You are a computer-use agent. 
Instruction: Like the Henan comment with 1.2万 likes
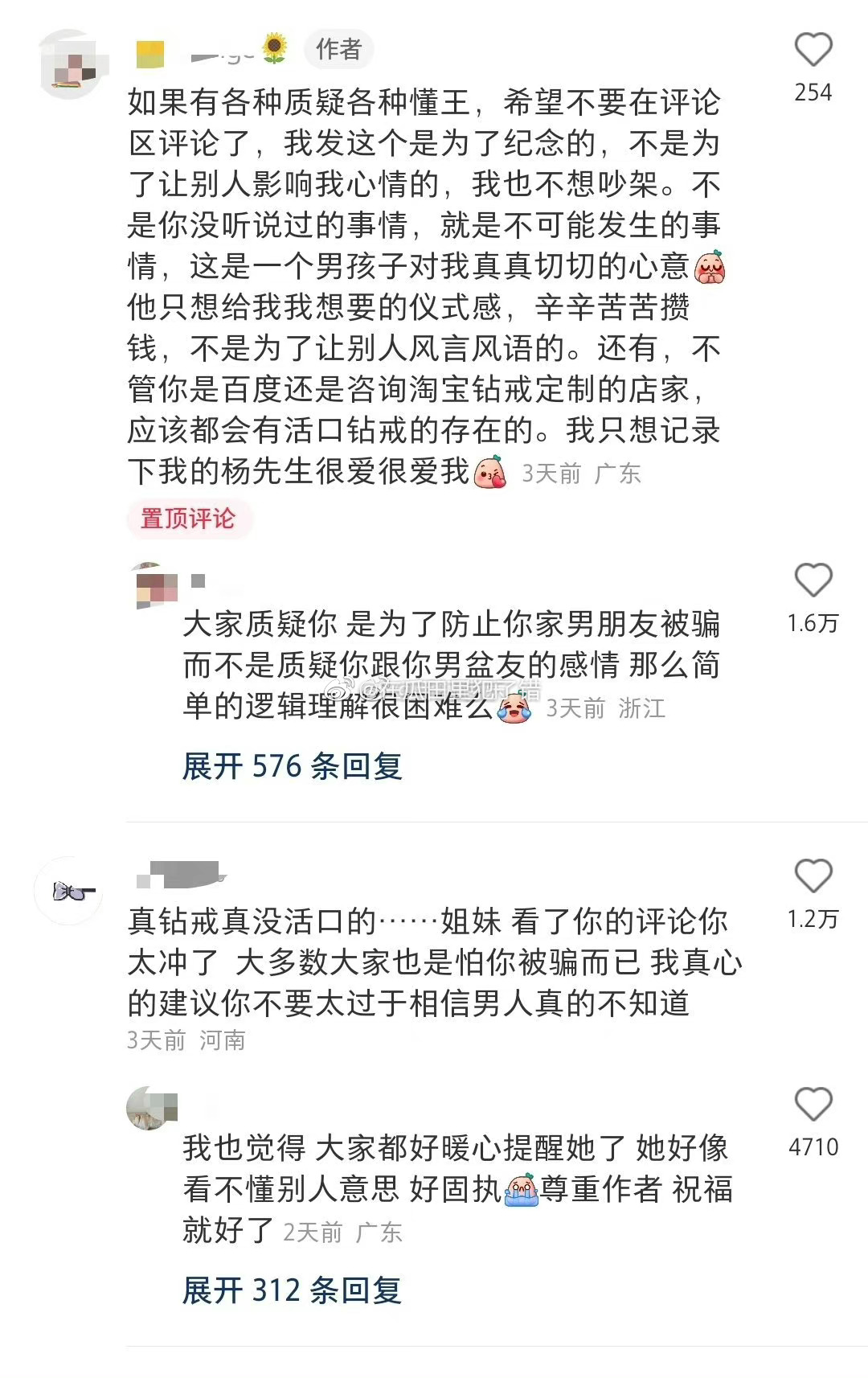coord(813,876)
